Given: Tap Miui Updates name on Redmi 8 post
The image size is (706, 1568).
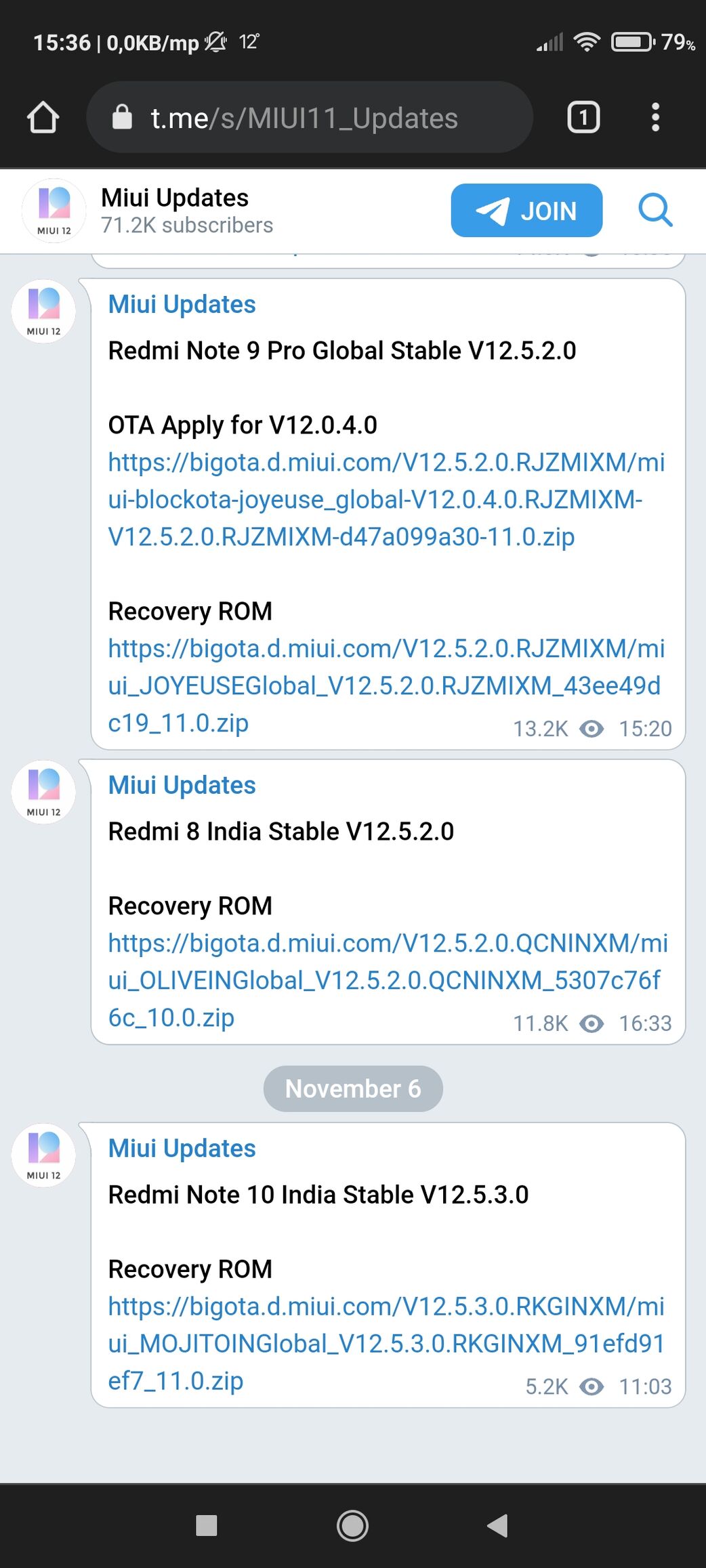Looking at the screenshot, I should pos(182,786).
